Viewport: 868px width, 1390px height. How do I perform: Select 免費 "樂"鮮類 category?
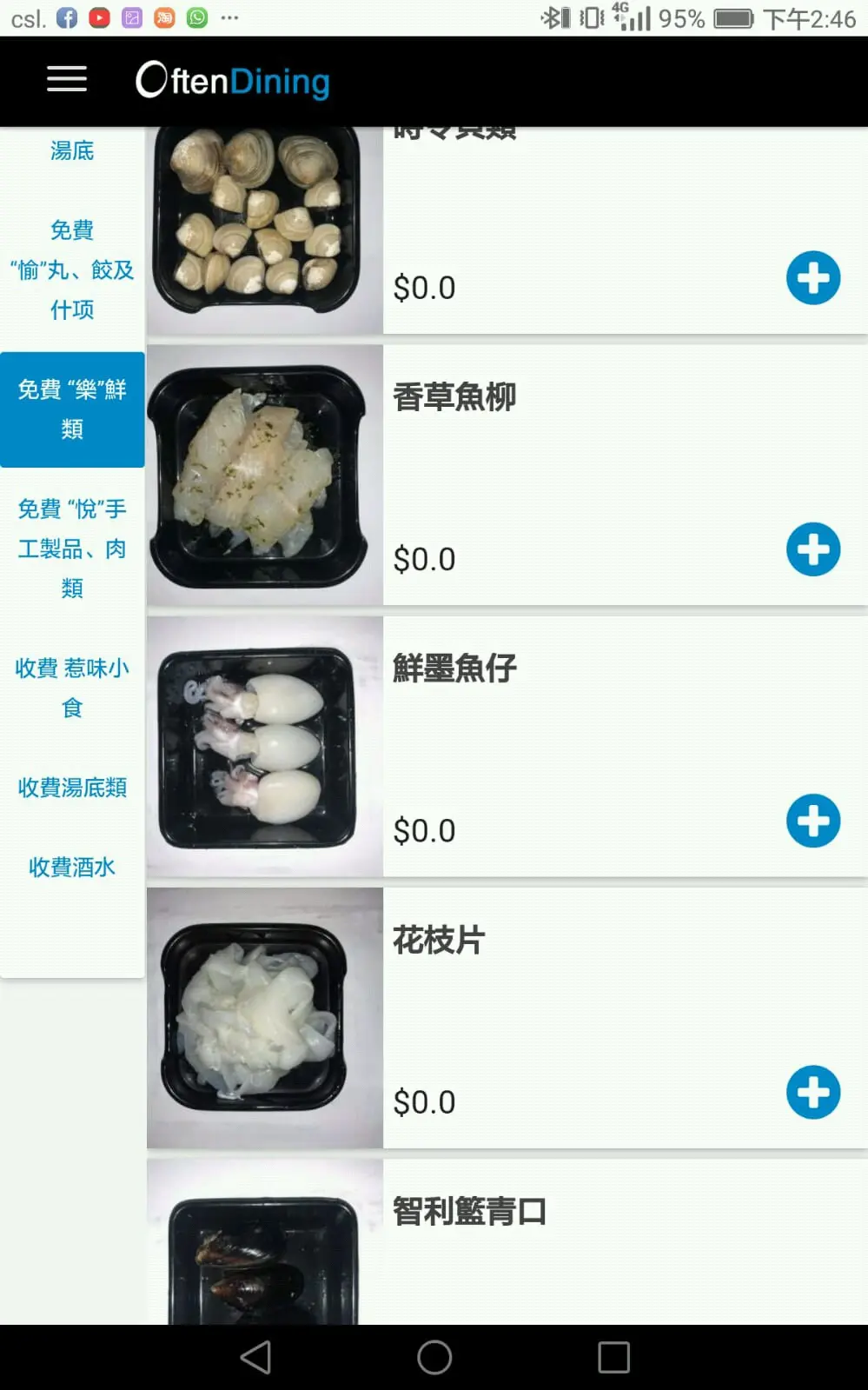click(x=72, y=409)
